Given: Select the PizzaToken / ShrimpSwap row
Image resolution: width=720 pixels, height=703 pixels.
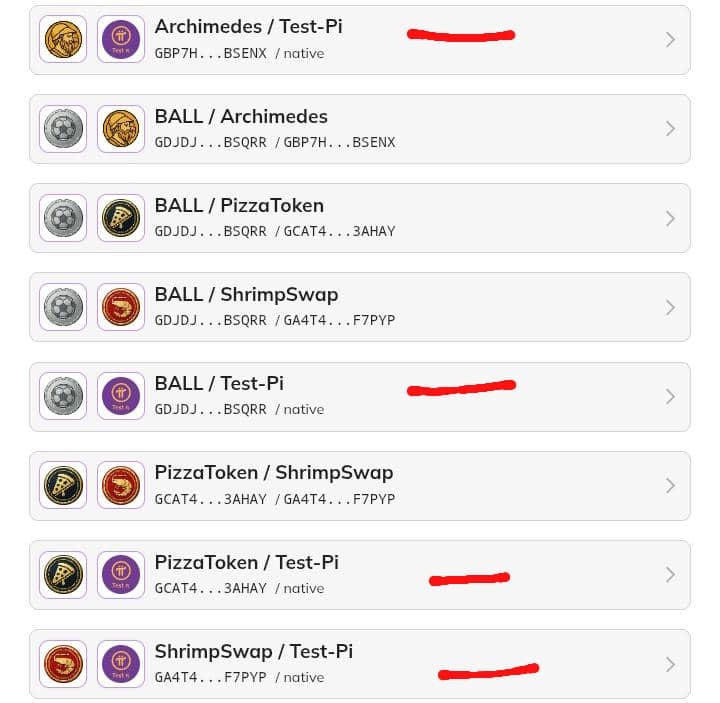Looking at the screenshot, I should [x=359, y=485].
